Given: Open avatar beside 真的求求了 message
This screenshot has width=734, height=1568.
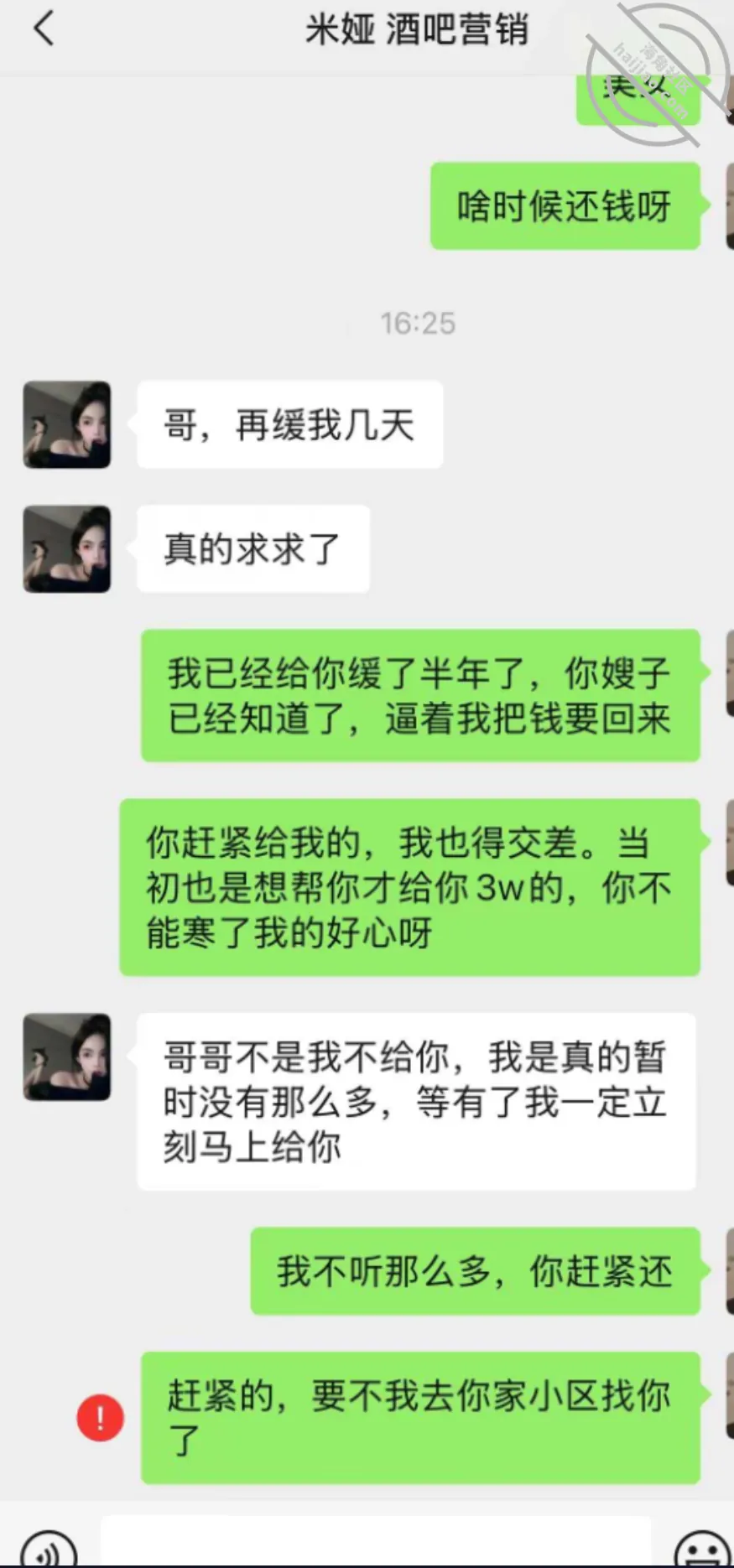Looking at the screenshot, I should coord(67,548).
